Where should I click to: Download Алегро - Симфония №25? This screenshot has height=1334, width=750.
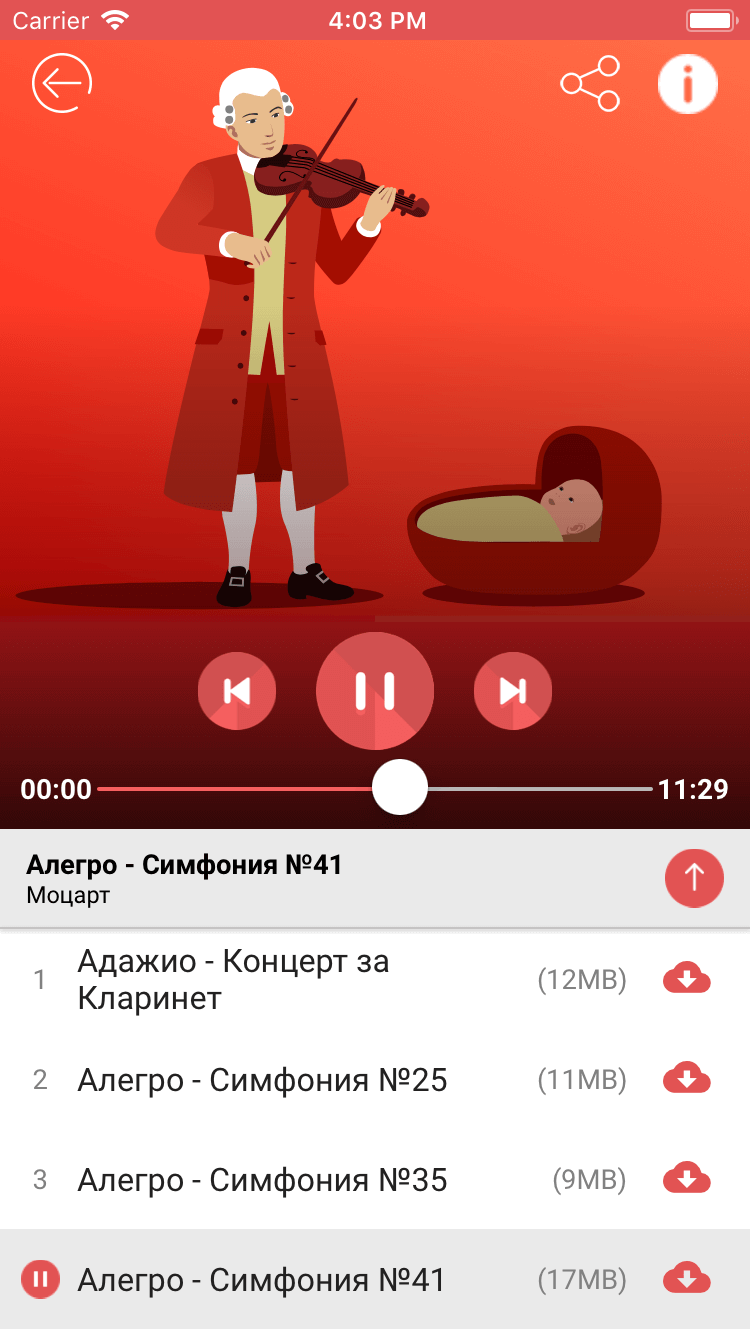click(686, 1080)
